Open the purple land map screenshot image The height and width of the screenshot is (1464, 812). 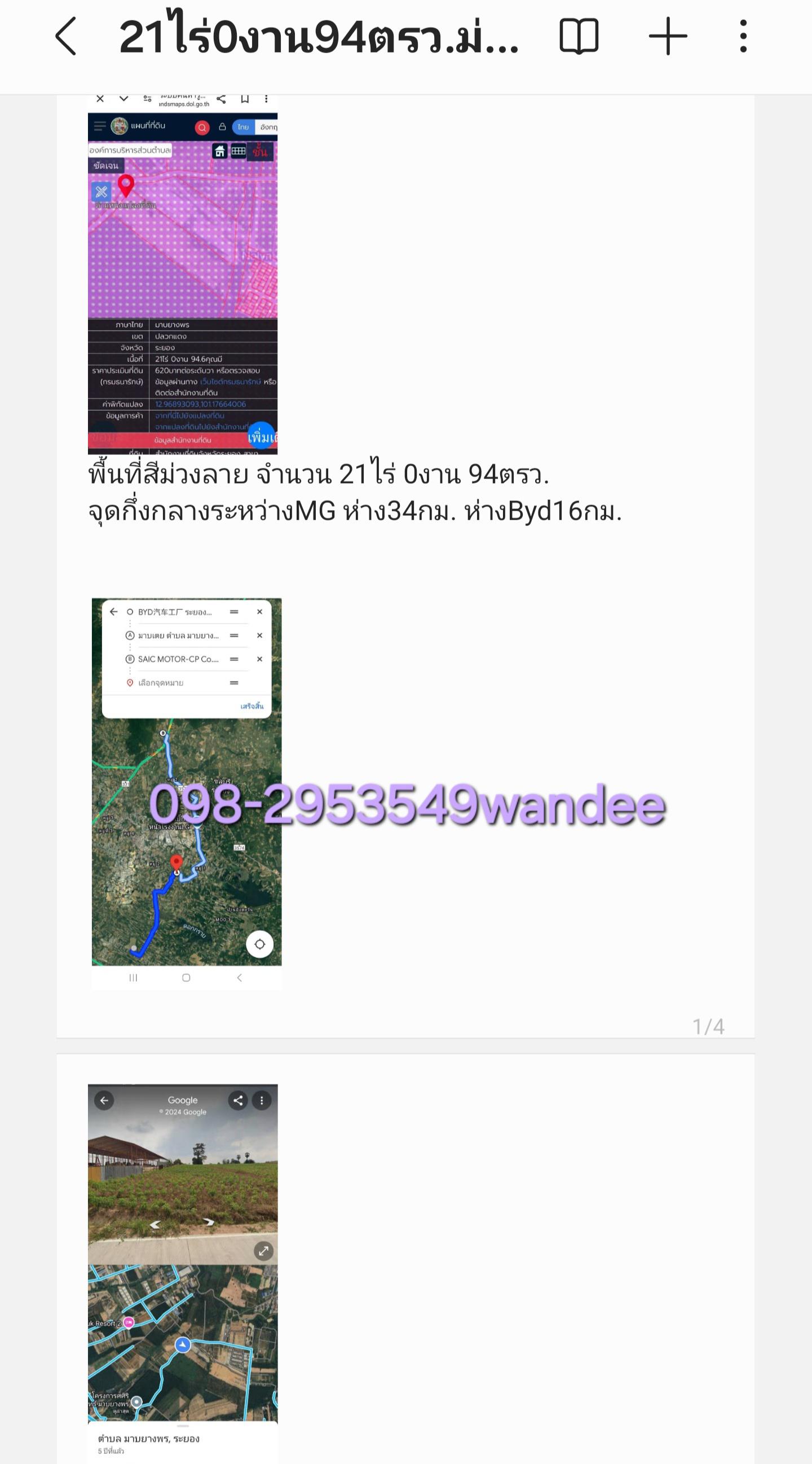[x=183, y=275]
